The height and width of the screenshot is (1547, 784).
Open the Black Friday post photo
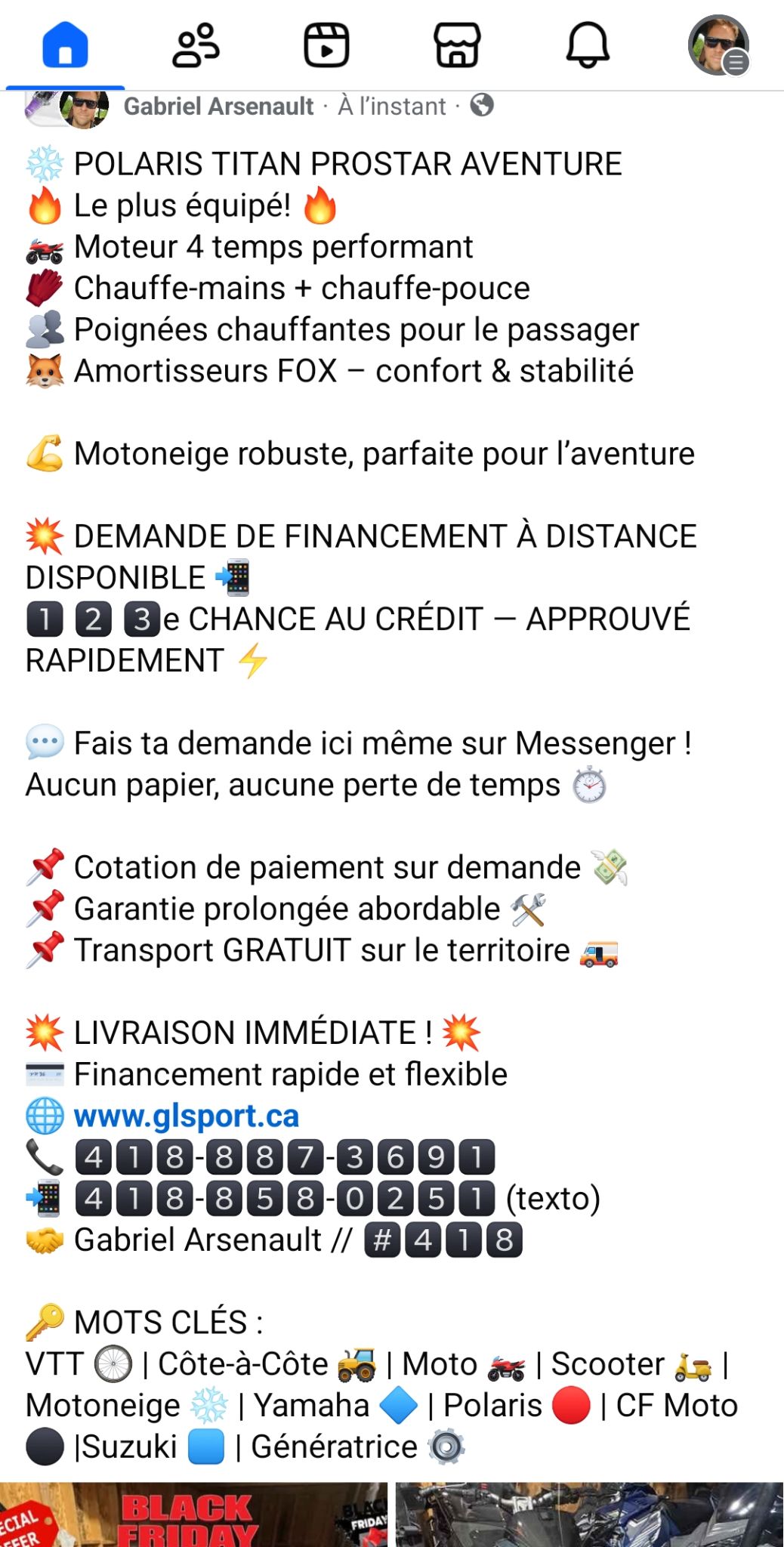(193, 1515)
